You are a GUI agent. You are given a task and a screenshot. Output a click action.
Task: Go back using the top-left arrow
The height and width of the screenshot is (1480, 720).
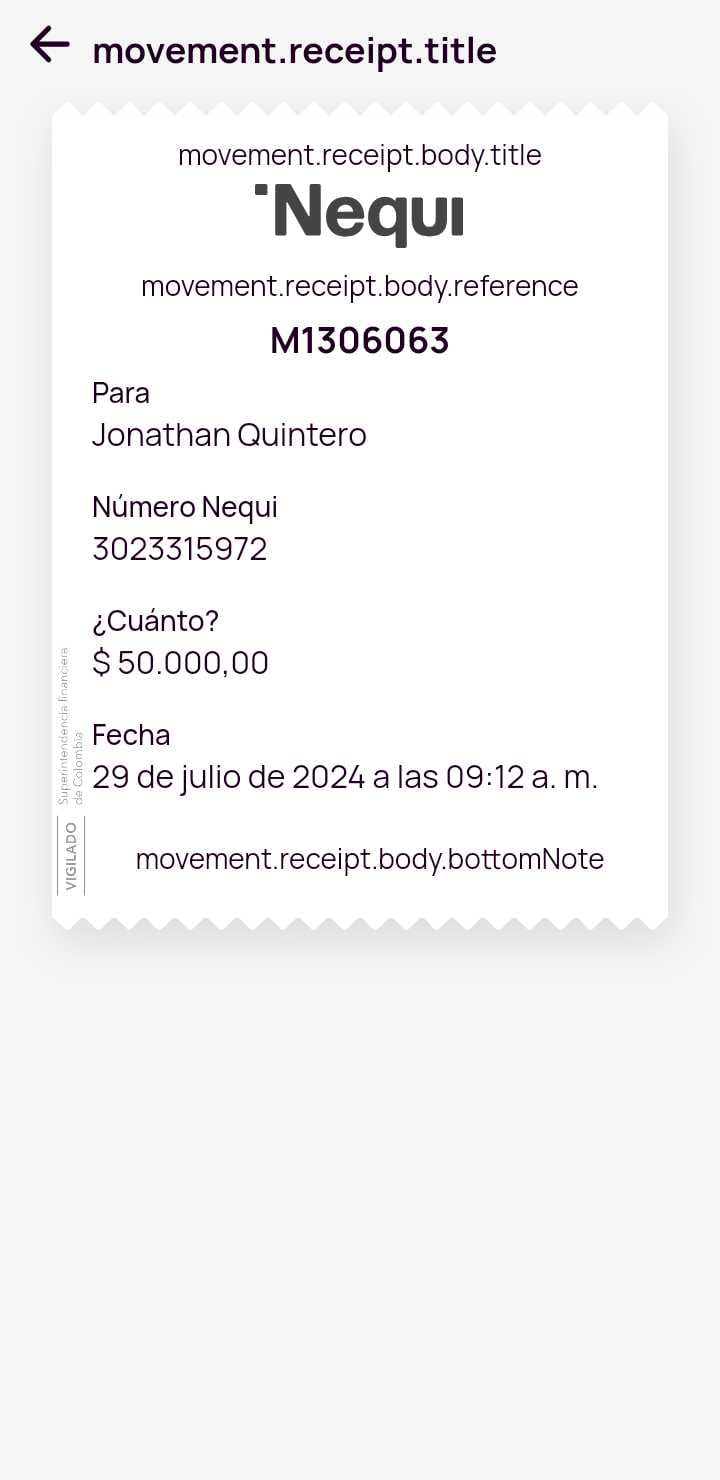pyautogui.click(x=49, y=45)
